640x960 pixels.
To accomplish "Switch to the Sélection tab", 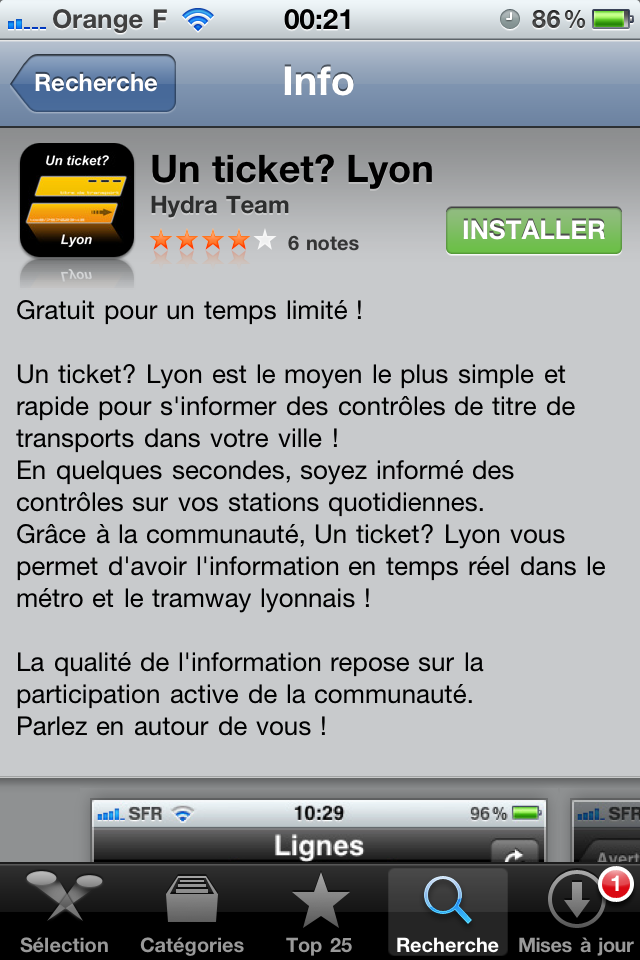I will (x=64, y=912).
